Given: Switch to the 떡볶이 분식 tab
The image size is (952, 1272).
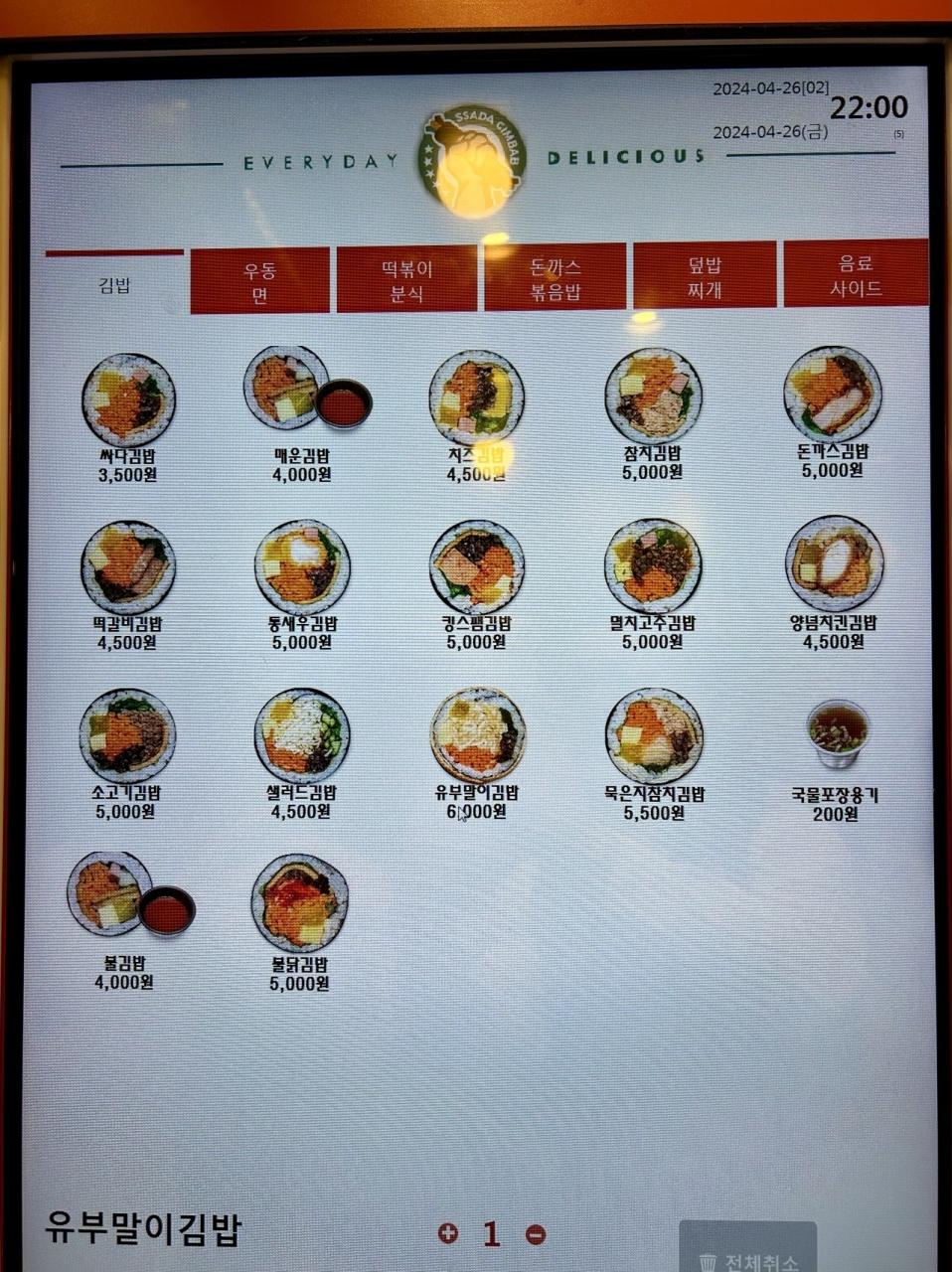Looking at the screenshot, I should click(x=407, y=280).
